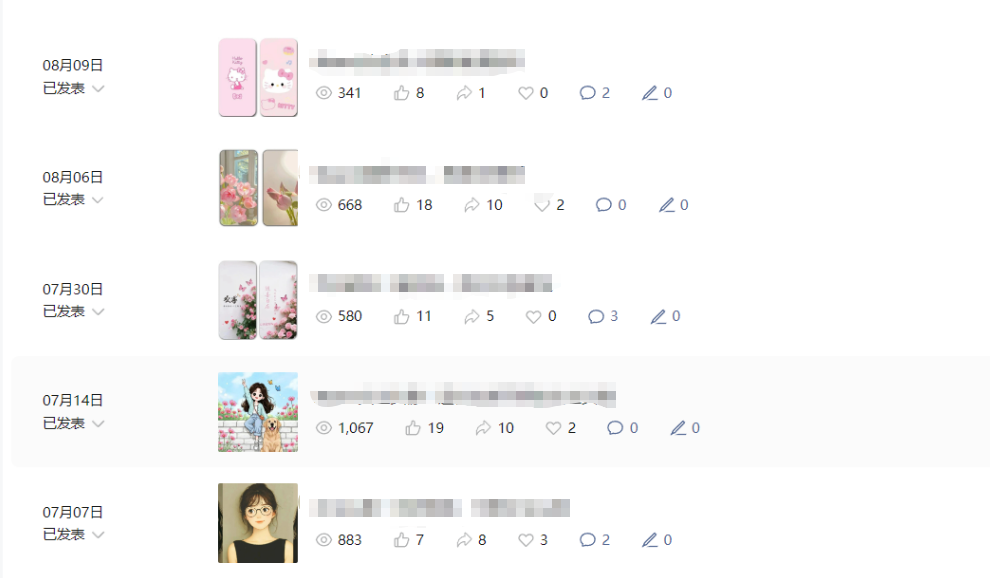Open the cartoon girl with dog article

pyautogui.click(x=258, y=412)
